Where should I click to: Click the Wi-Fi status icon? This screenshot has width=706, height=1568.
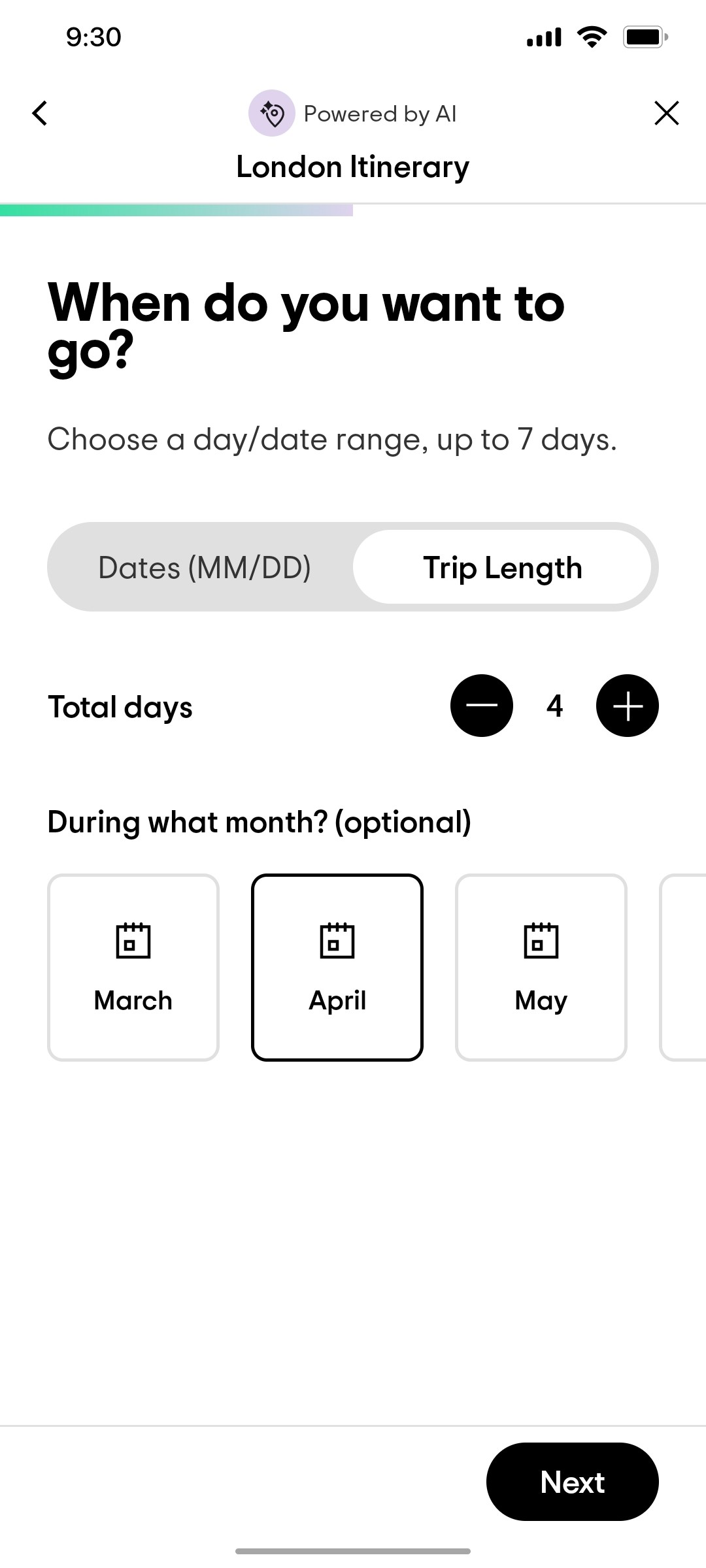pyautogui.click(x=592, y=37)
